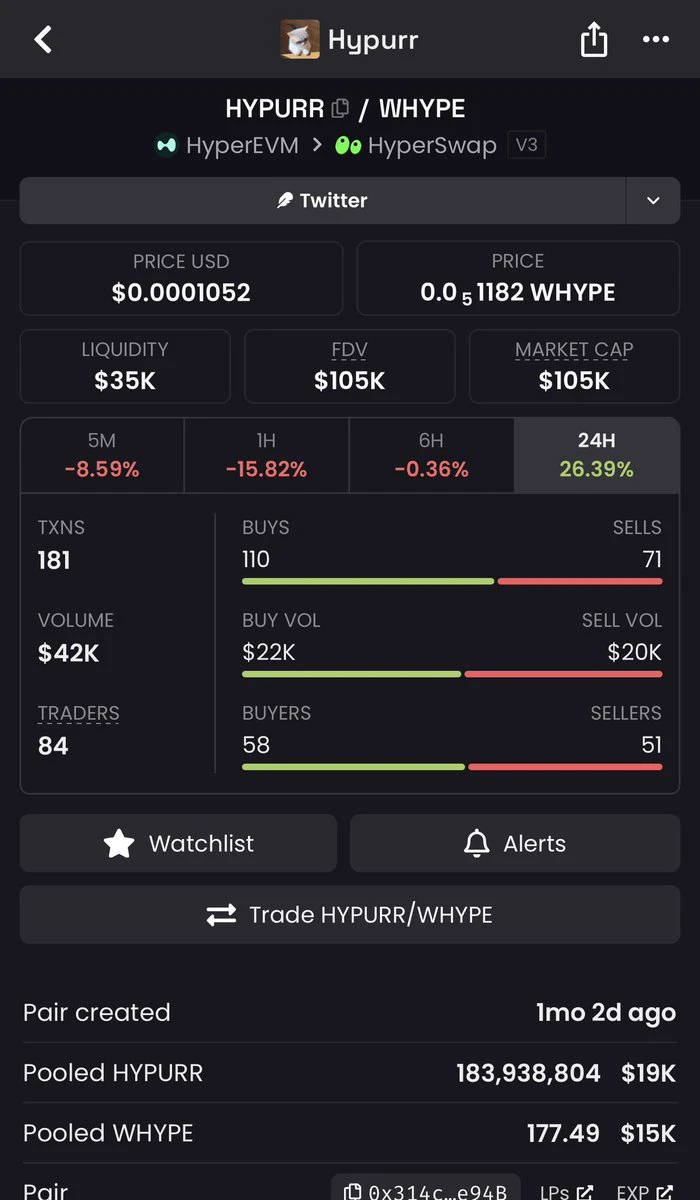Open the Twitter link

coord(322,200)
